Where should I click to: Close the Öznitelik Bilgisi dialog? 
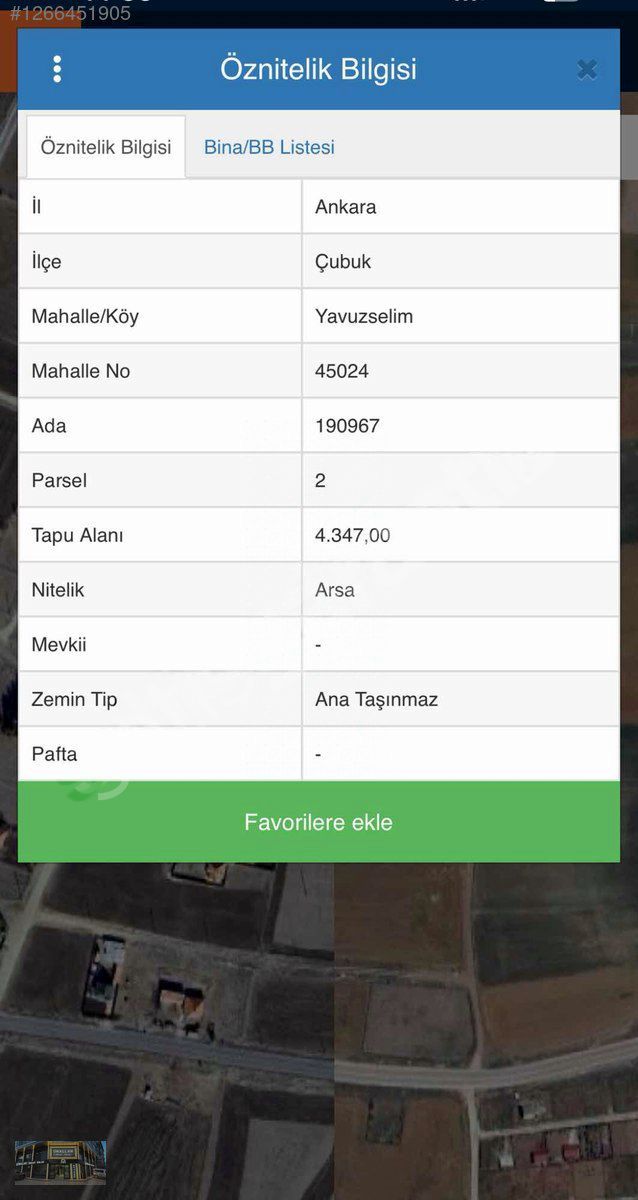pyautogui.click(x=587, y=69)
